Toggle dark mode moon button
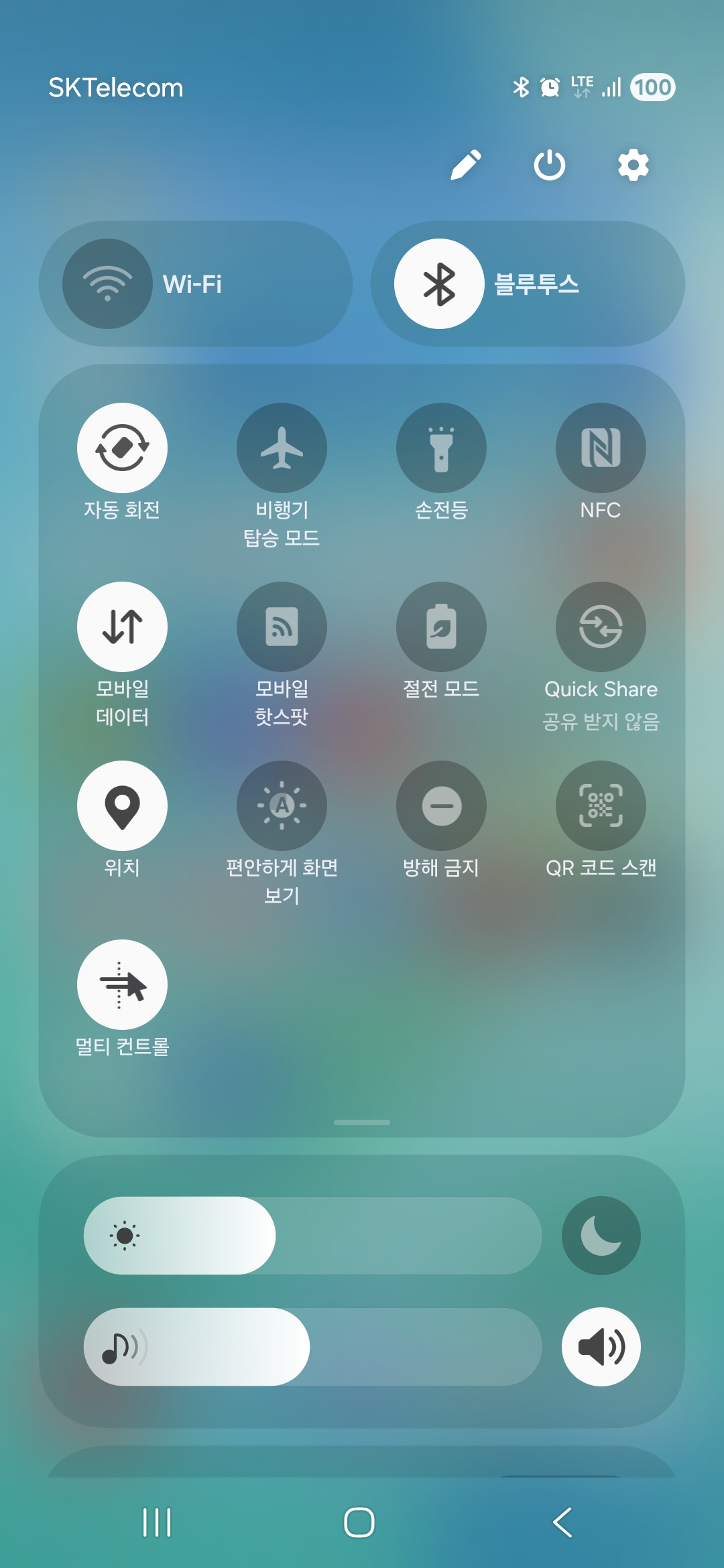The height and width of the screenshot is (1568, 724). click(601, 1236)
